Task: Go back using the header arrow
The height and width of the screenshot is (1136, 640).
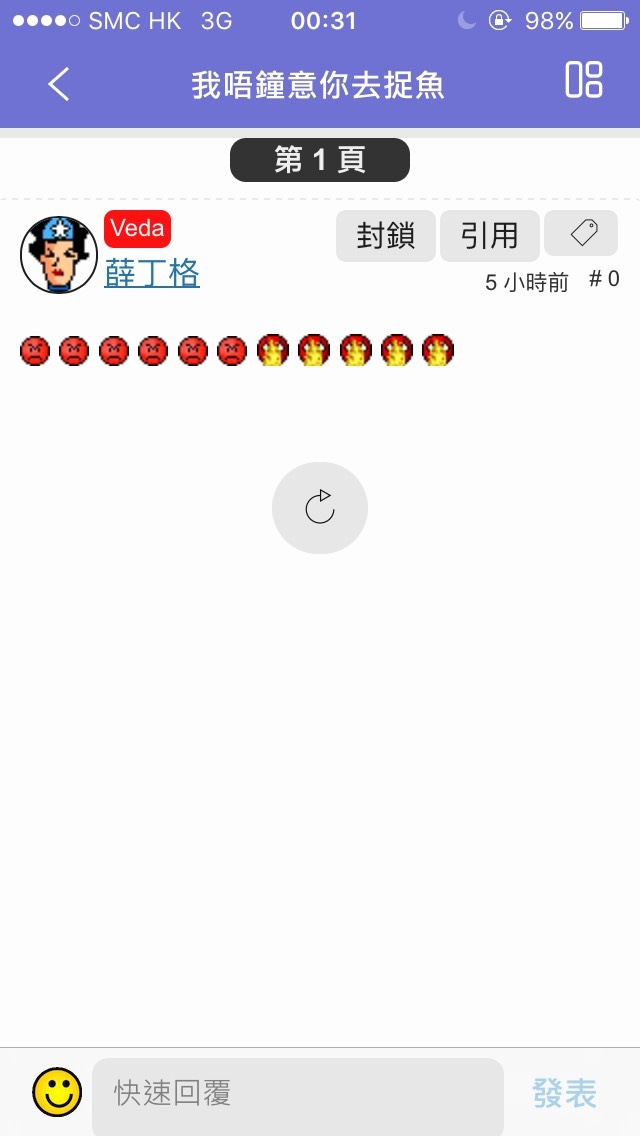Action: coord(59,84)
